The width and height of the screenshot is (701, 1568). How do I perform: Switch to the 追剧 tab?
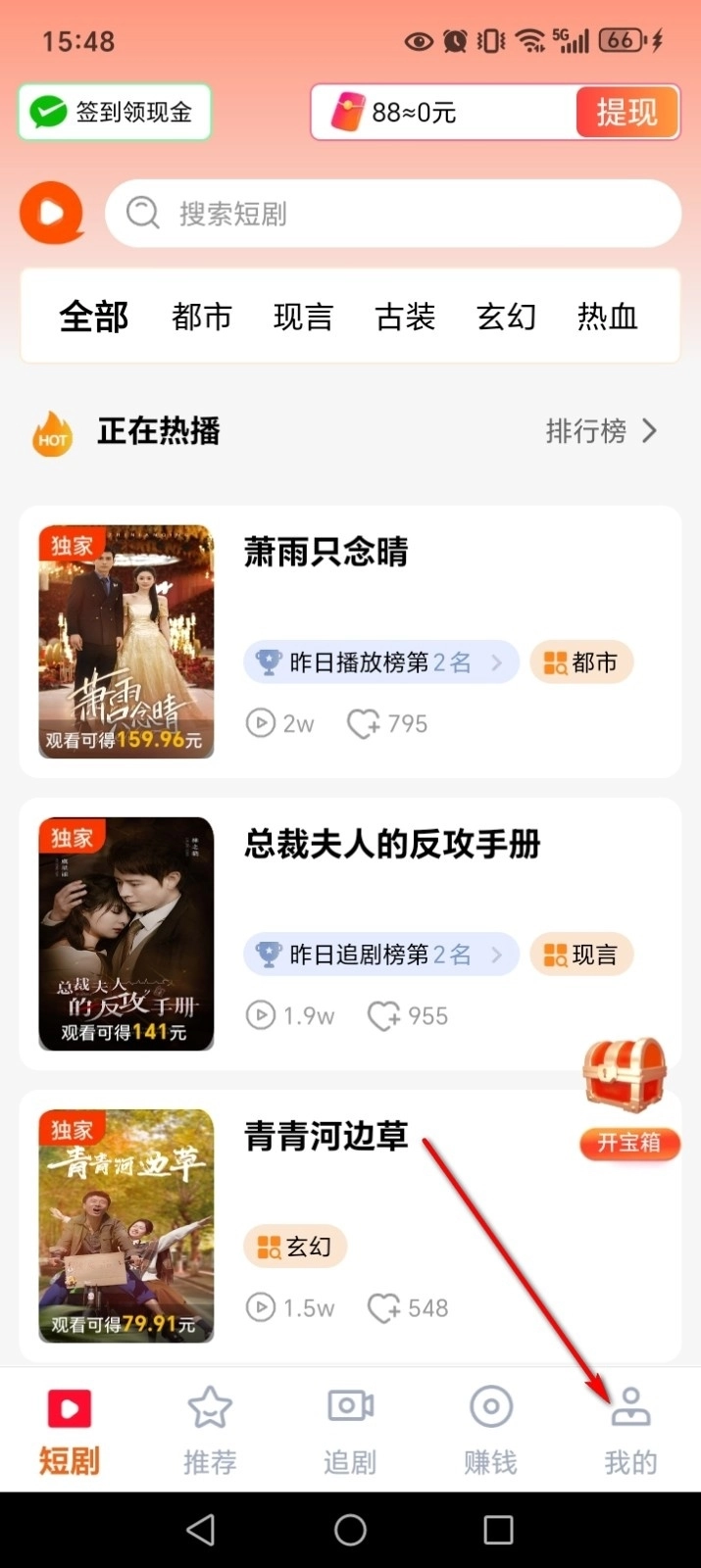pos(350,1432)
